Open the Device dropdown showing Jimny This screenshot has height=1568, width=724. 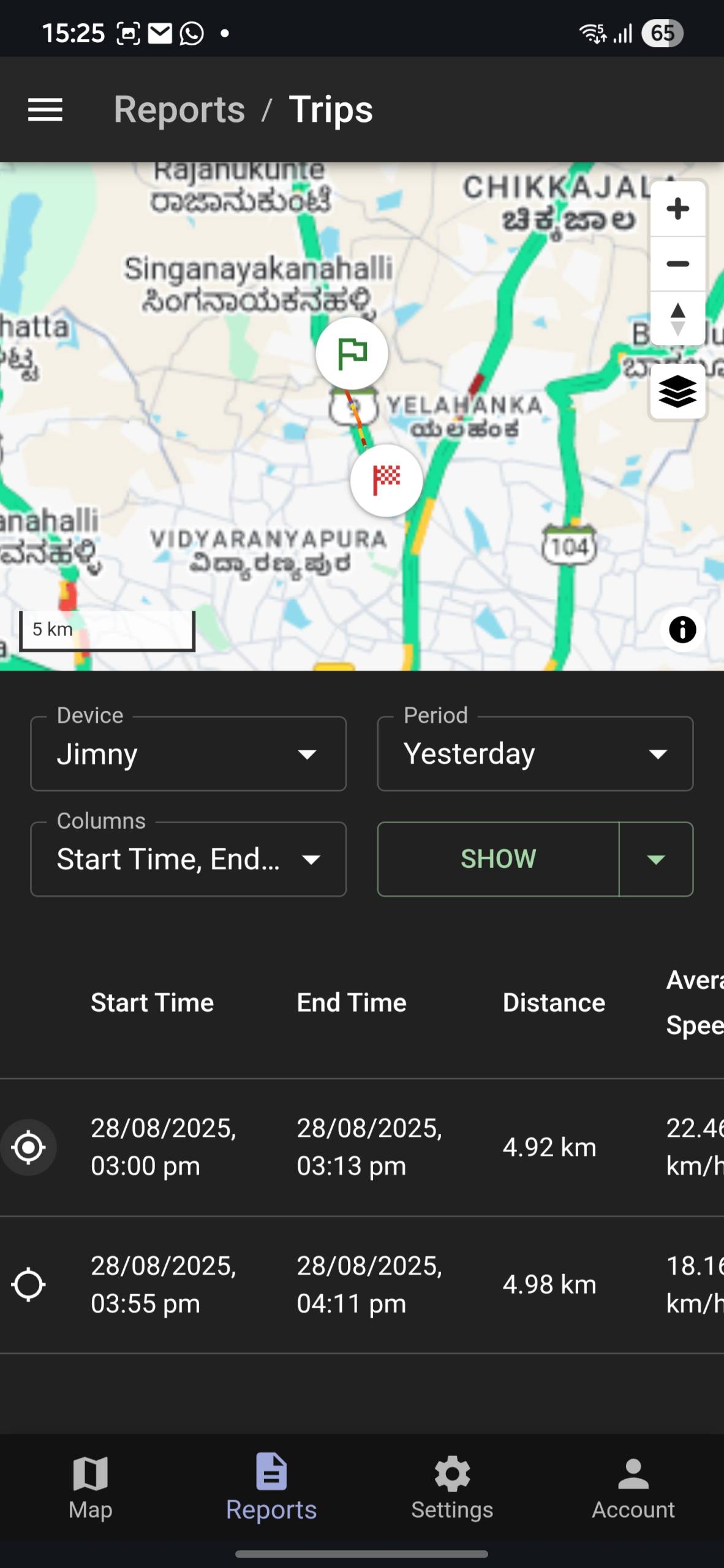coord(189,754)
